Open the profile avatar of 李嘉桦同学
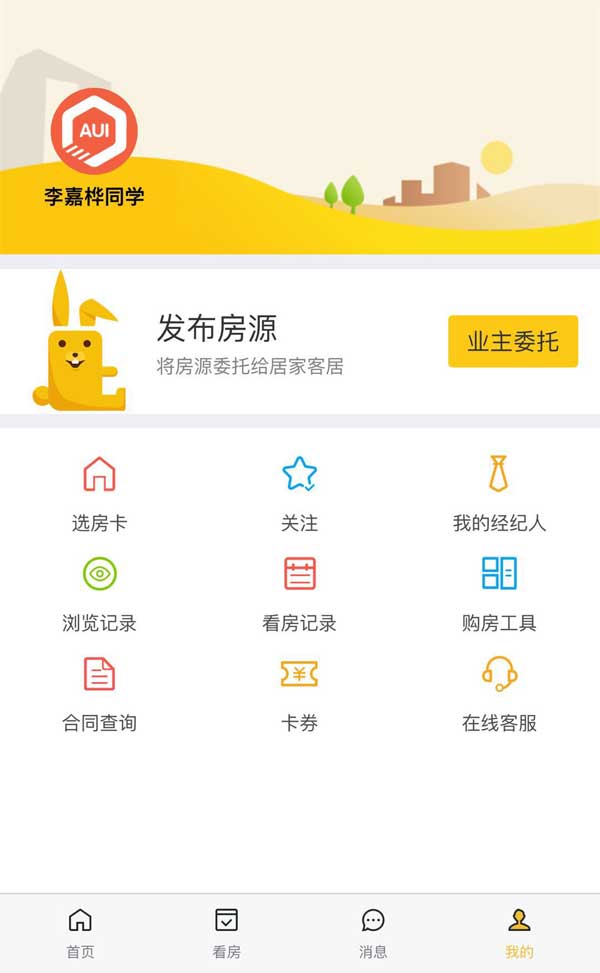Screen dimensions: 600x973 point(94,131)
